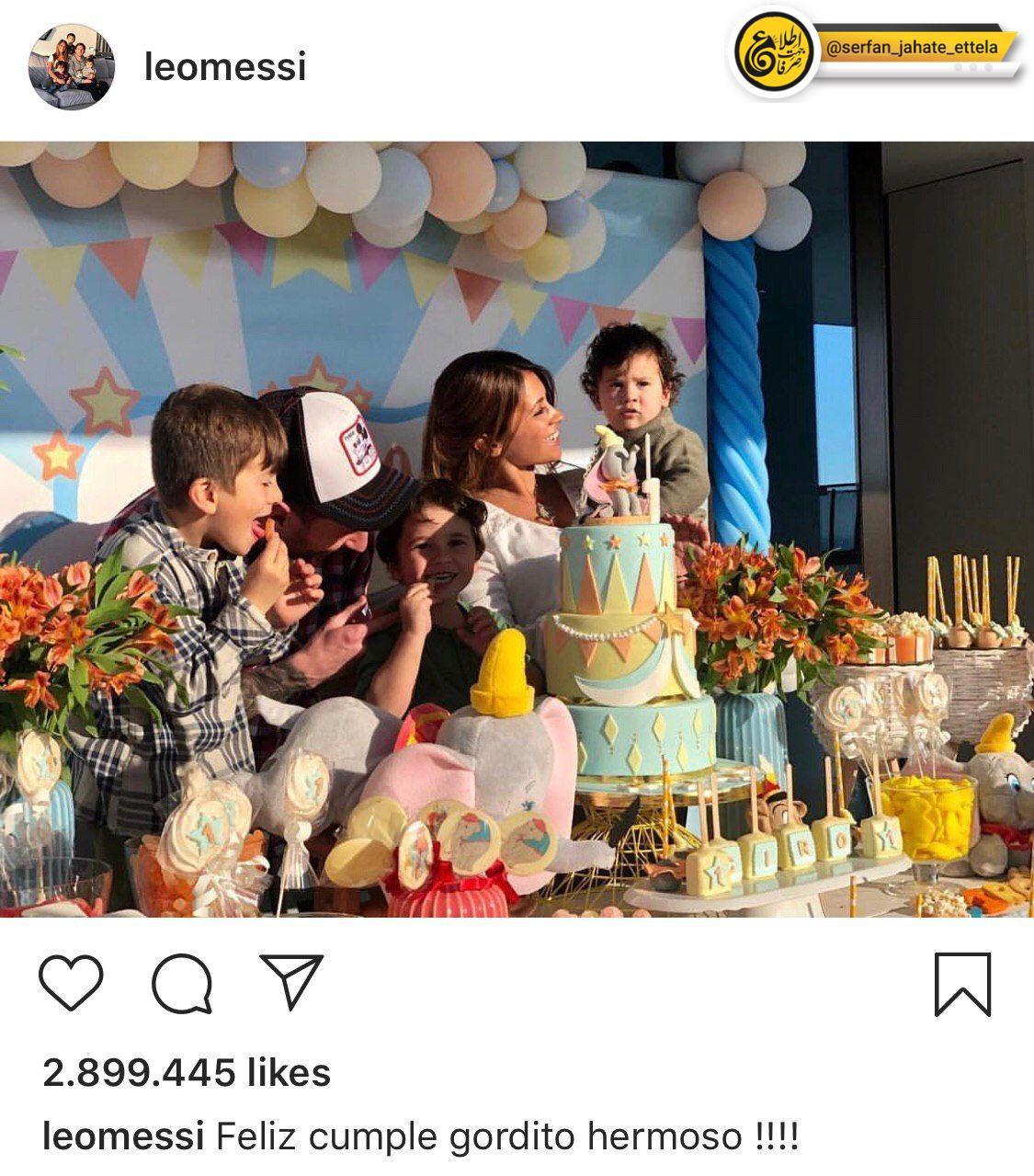Open leomessi username in post header
Screen dimensions: 1034x1176
(x=224, y=68)
